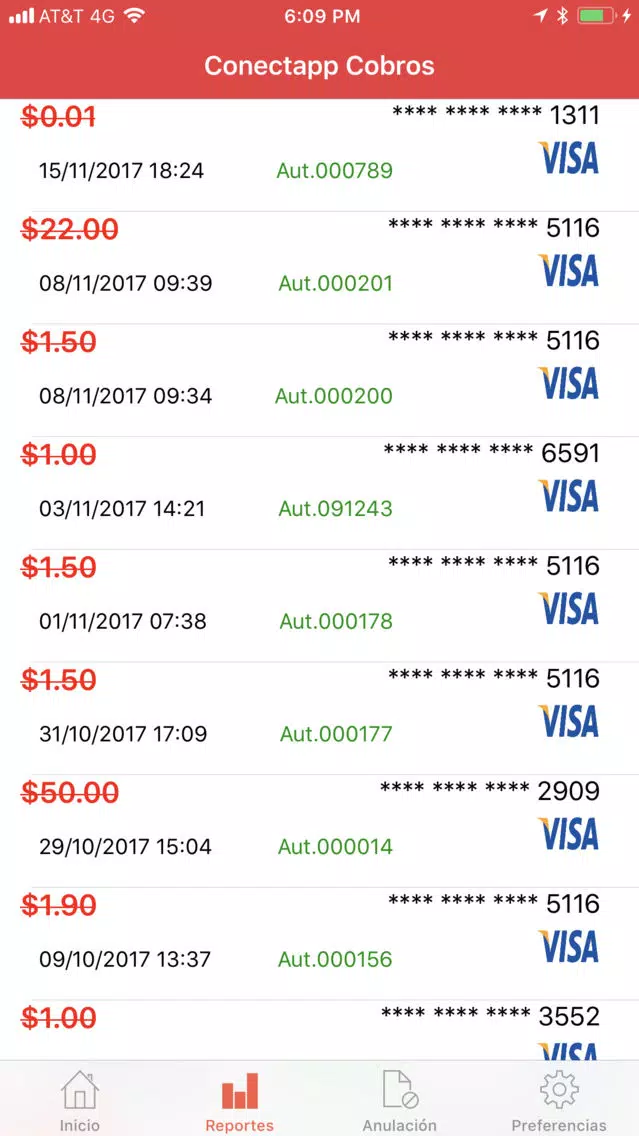View the $1.90 transaction Aut.000156
This screenshot has width=639, height=1136.
coord(320,943)
